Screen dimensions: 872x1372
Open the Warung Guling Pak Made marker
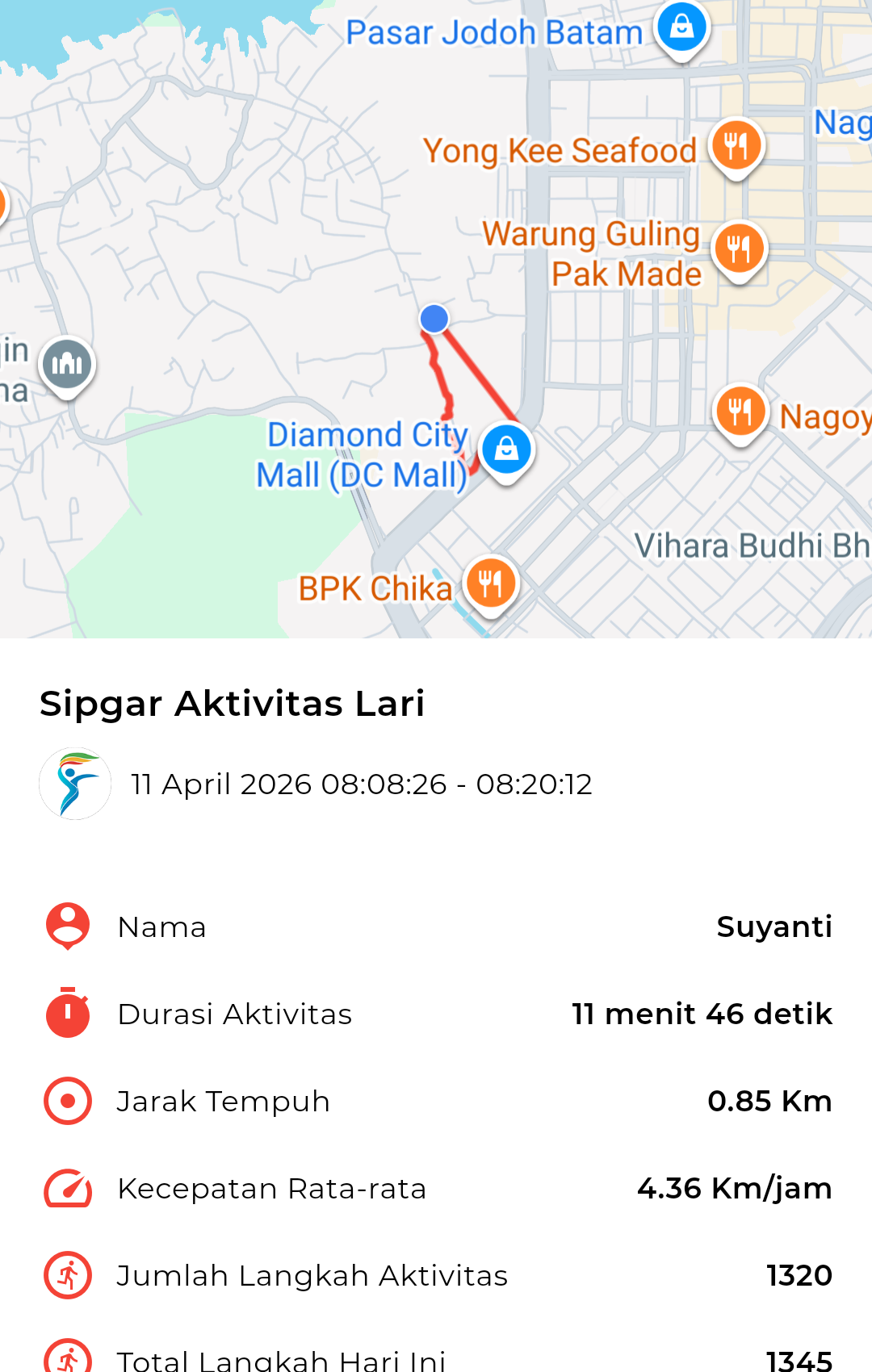point(739,249)
